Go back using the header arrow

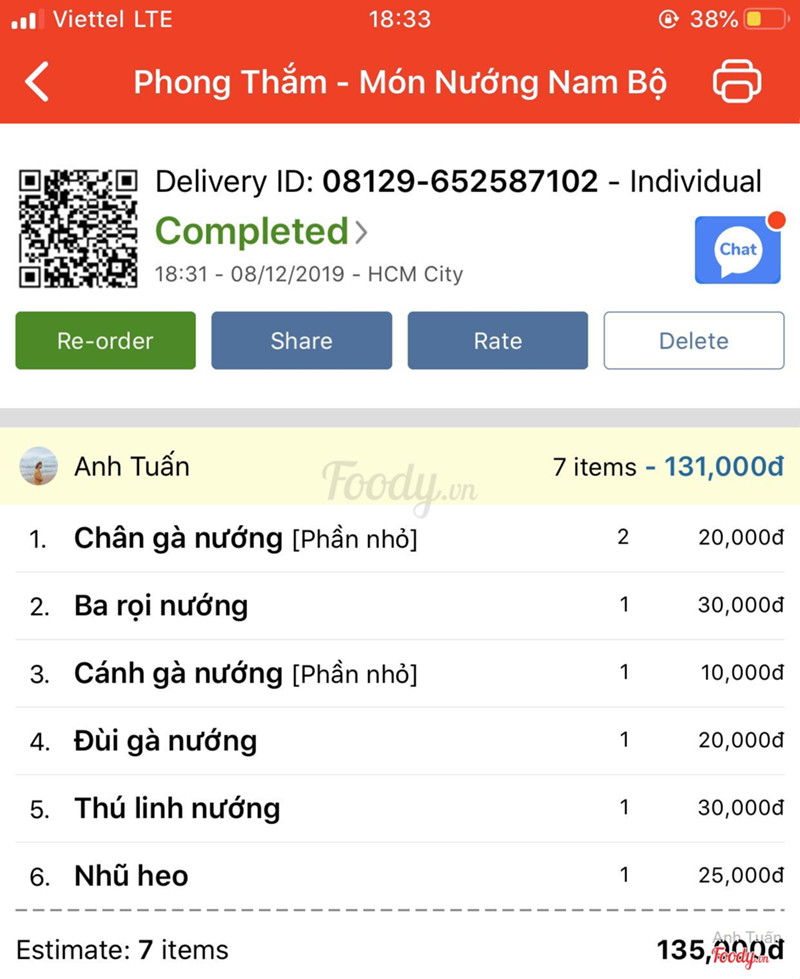point(37,82)
